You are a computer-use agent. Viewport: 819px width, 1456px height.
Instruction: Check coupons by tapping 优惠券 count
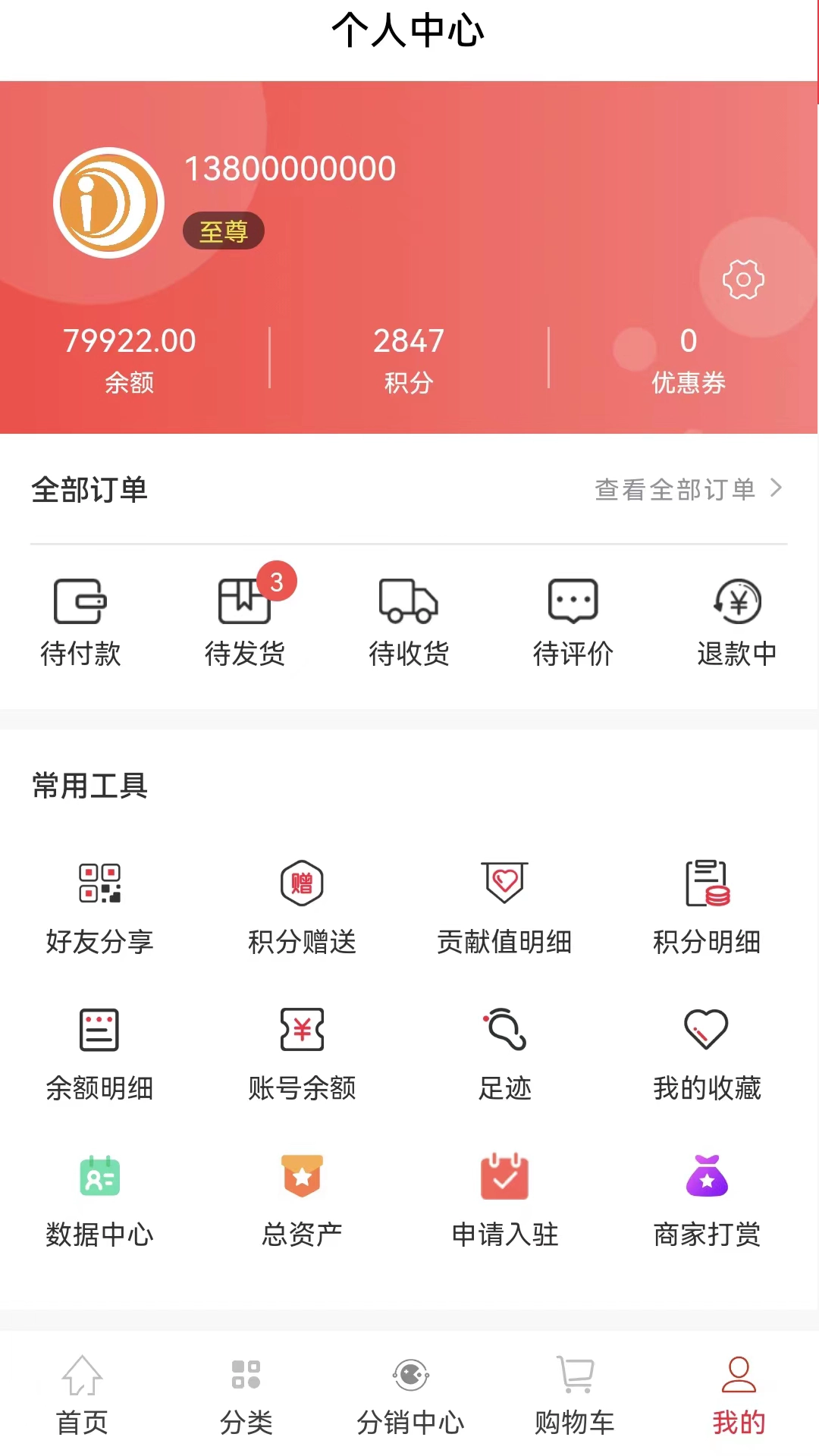[688, 360]
